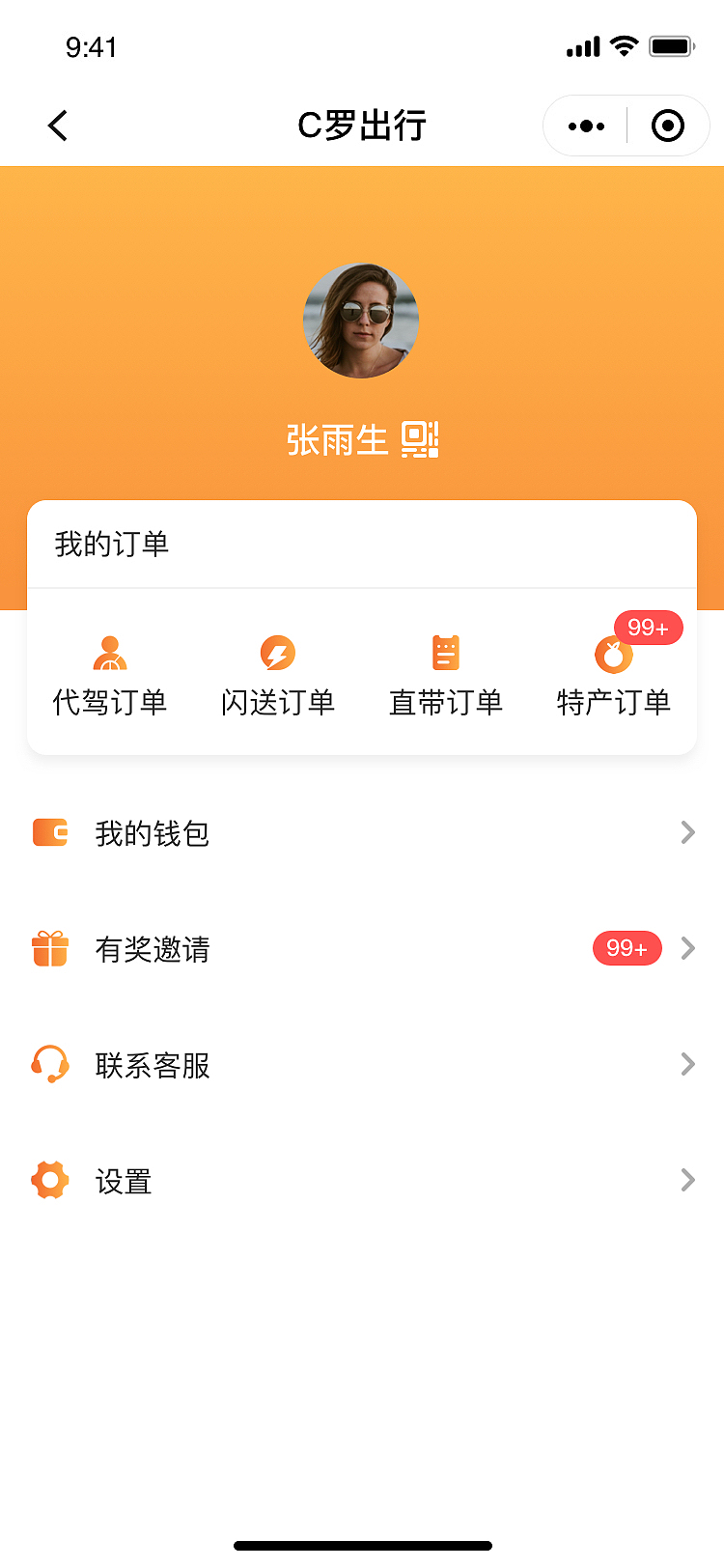Image resolution: width=724 pixels, height=1568 pixels.
Task: Go to 有奖邀请
Action: [362, 949]
